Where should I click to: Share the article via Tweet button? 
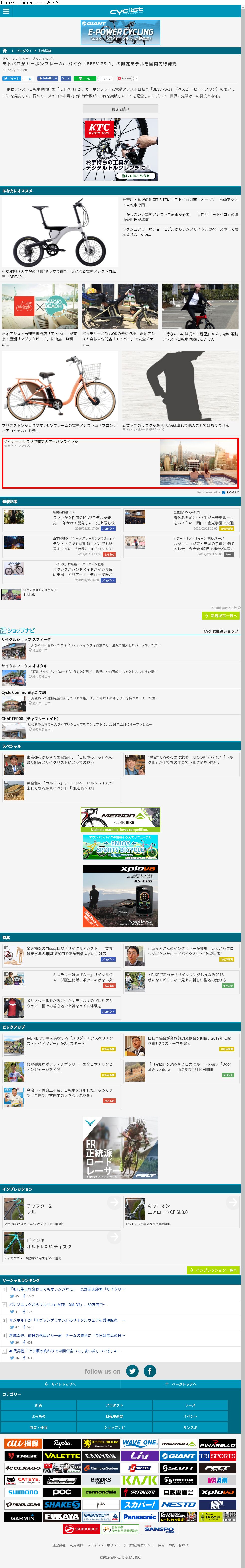click(x=11, y=78)
